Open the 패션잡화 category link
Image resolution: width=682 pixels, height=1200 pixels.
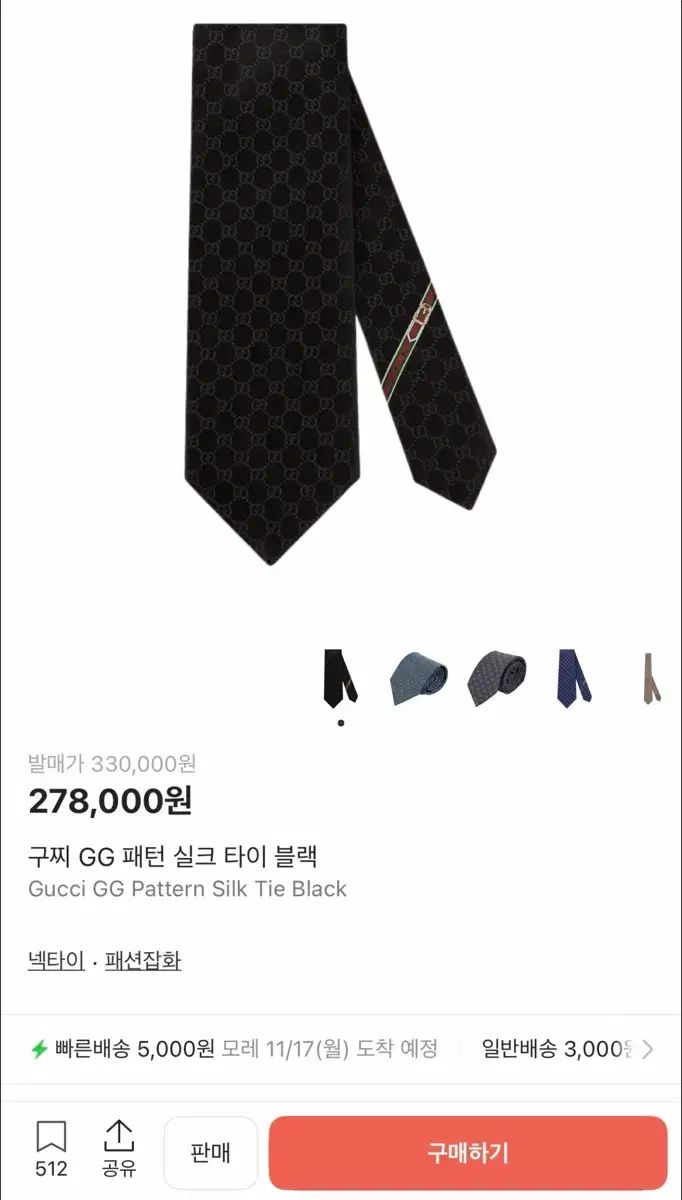click(142, 961)
